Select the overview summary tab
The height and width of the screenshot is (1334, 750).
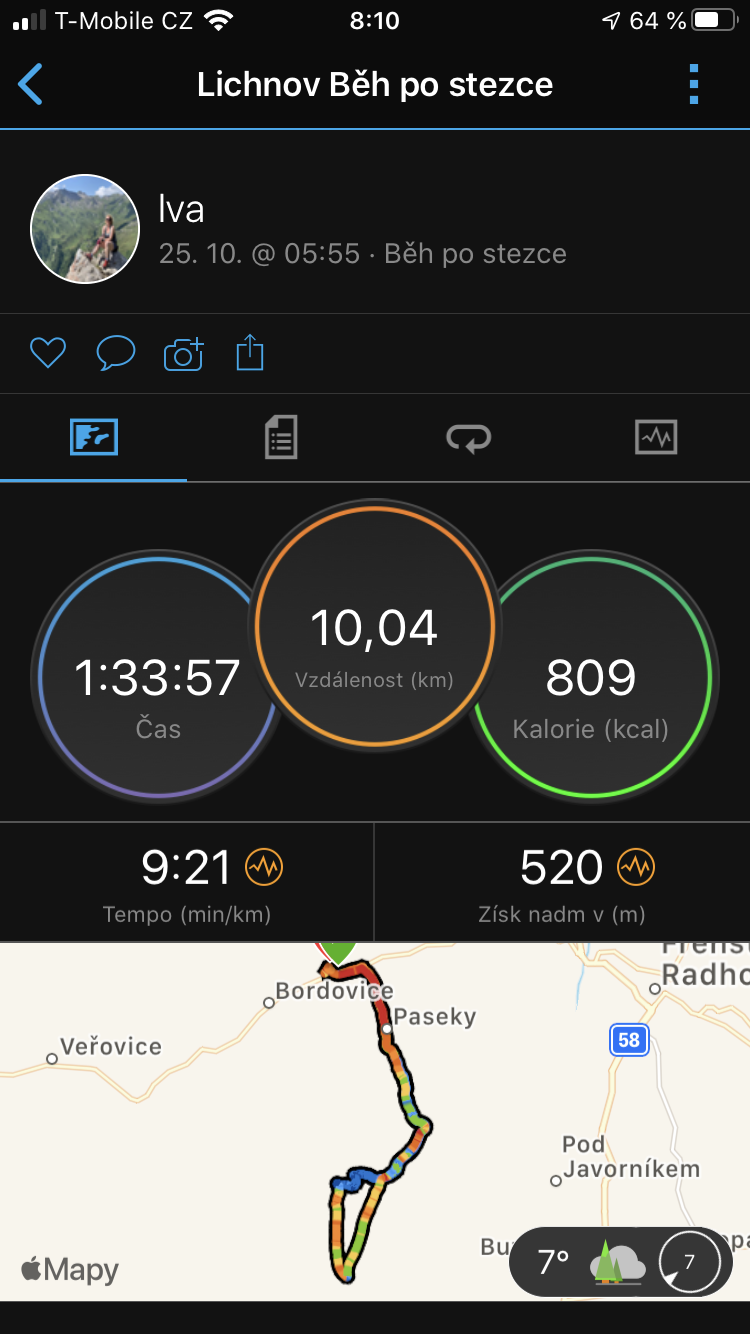click(x=94, y=438)
